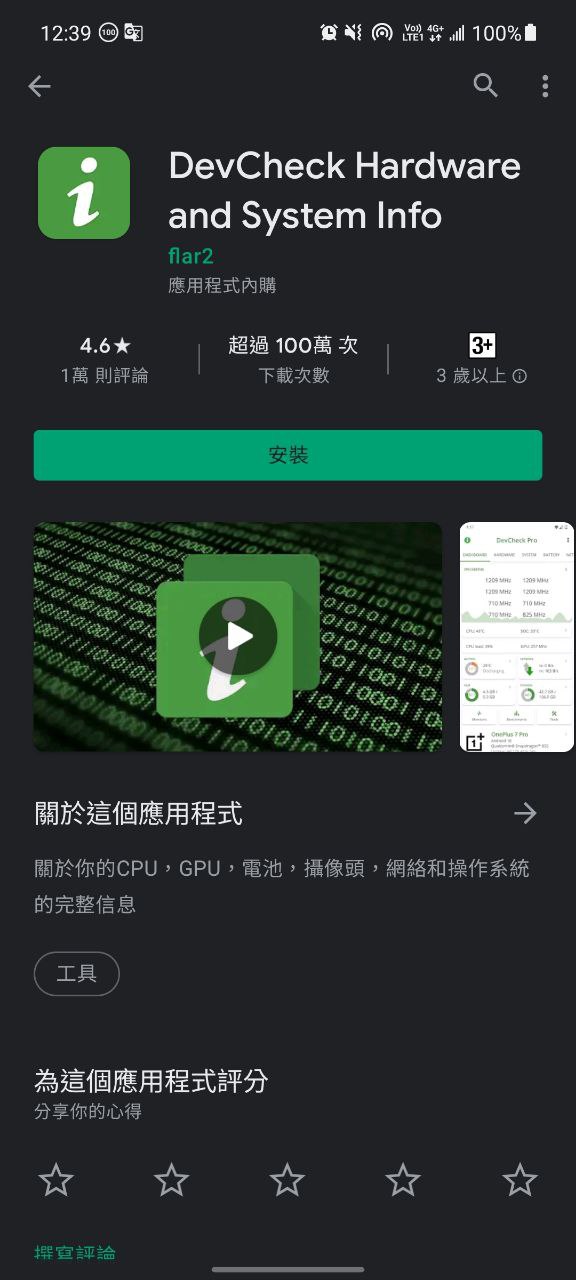This screenshot has height=1280, width=576.
Task: Give the app four stars
Action: (404, 1181)
